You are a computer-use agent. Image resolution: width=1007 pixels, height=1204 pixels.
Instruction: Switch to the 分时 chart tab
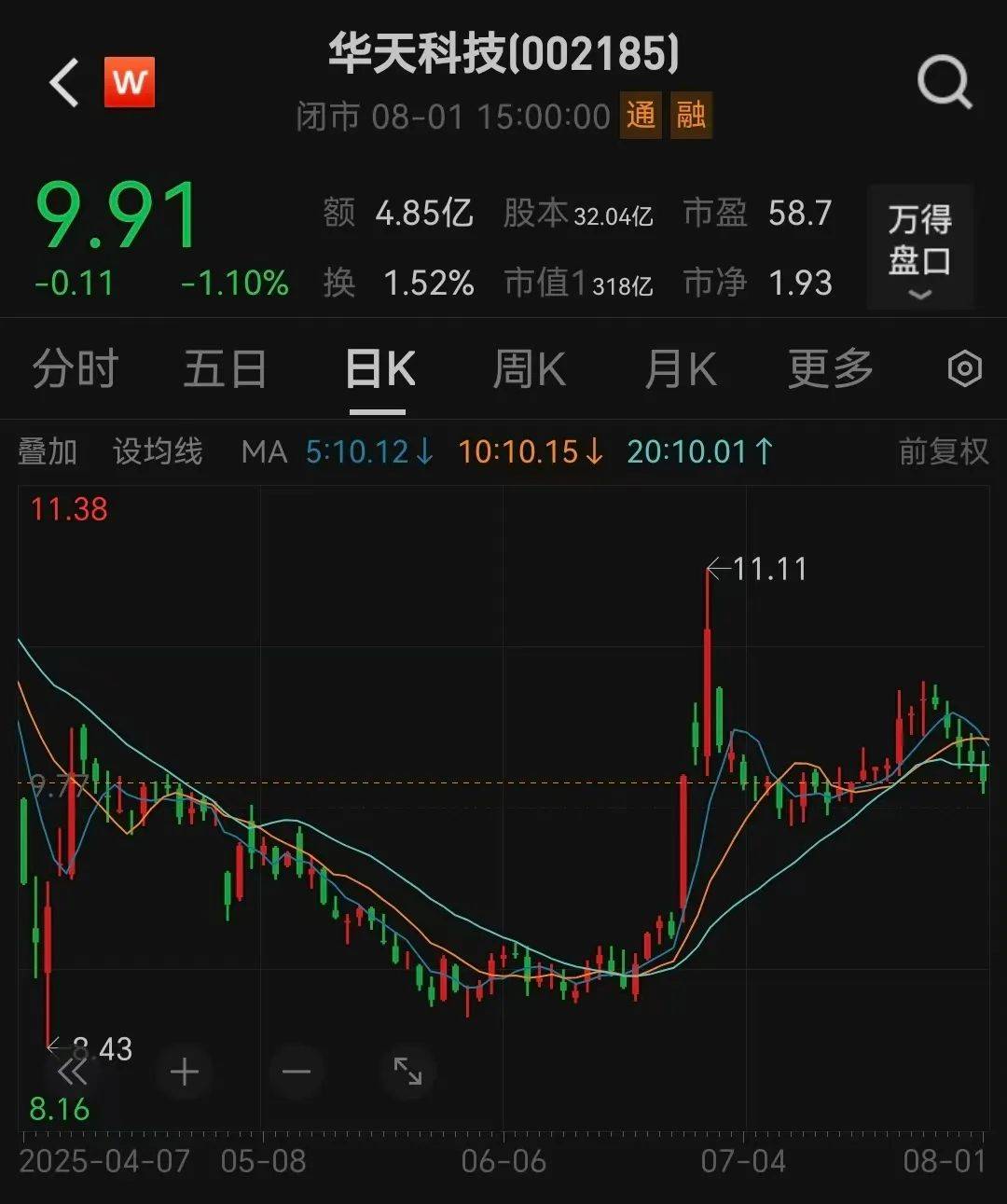click(75, 369)
